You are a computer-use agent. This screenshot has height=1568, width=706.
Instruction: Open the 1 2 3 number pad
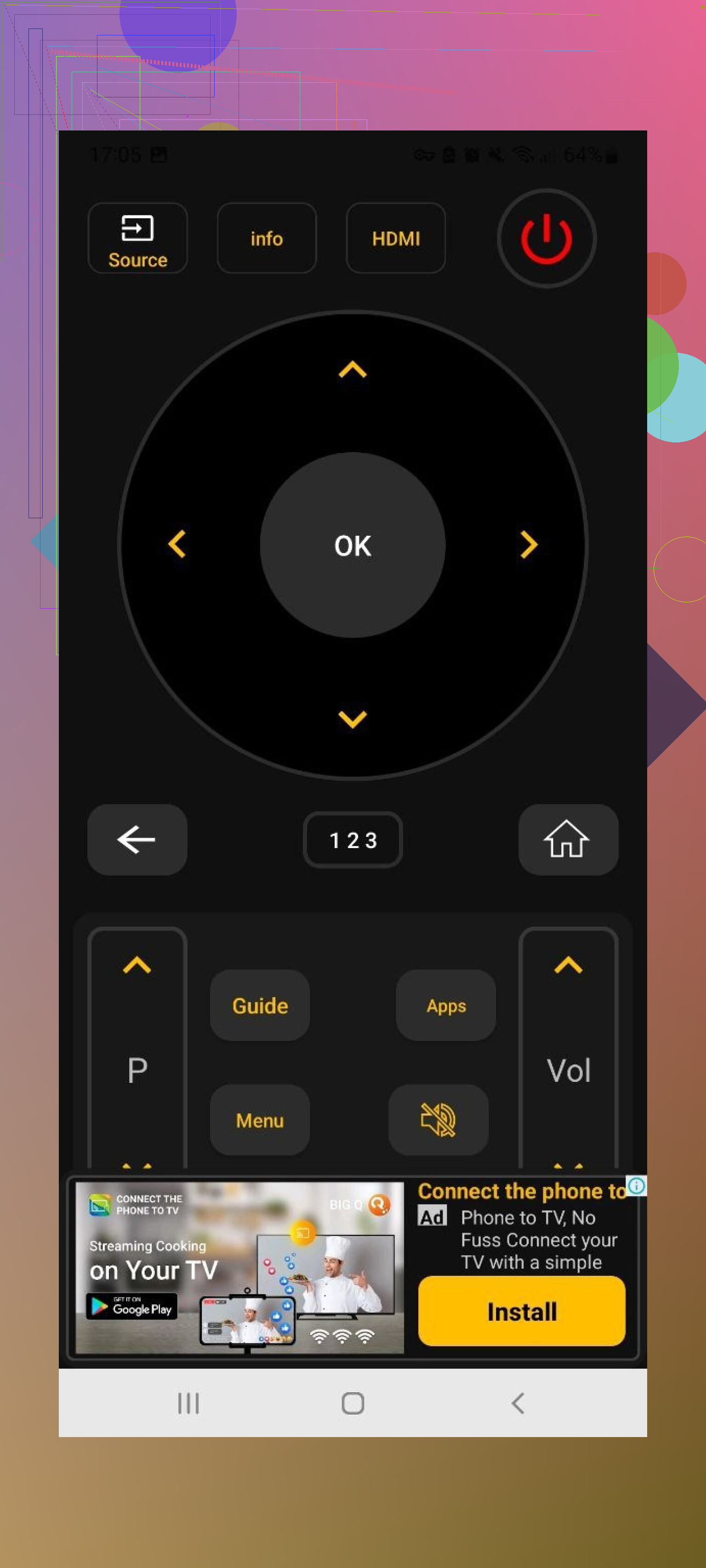pyautogui.click(x=352, y=839)
